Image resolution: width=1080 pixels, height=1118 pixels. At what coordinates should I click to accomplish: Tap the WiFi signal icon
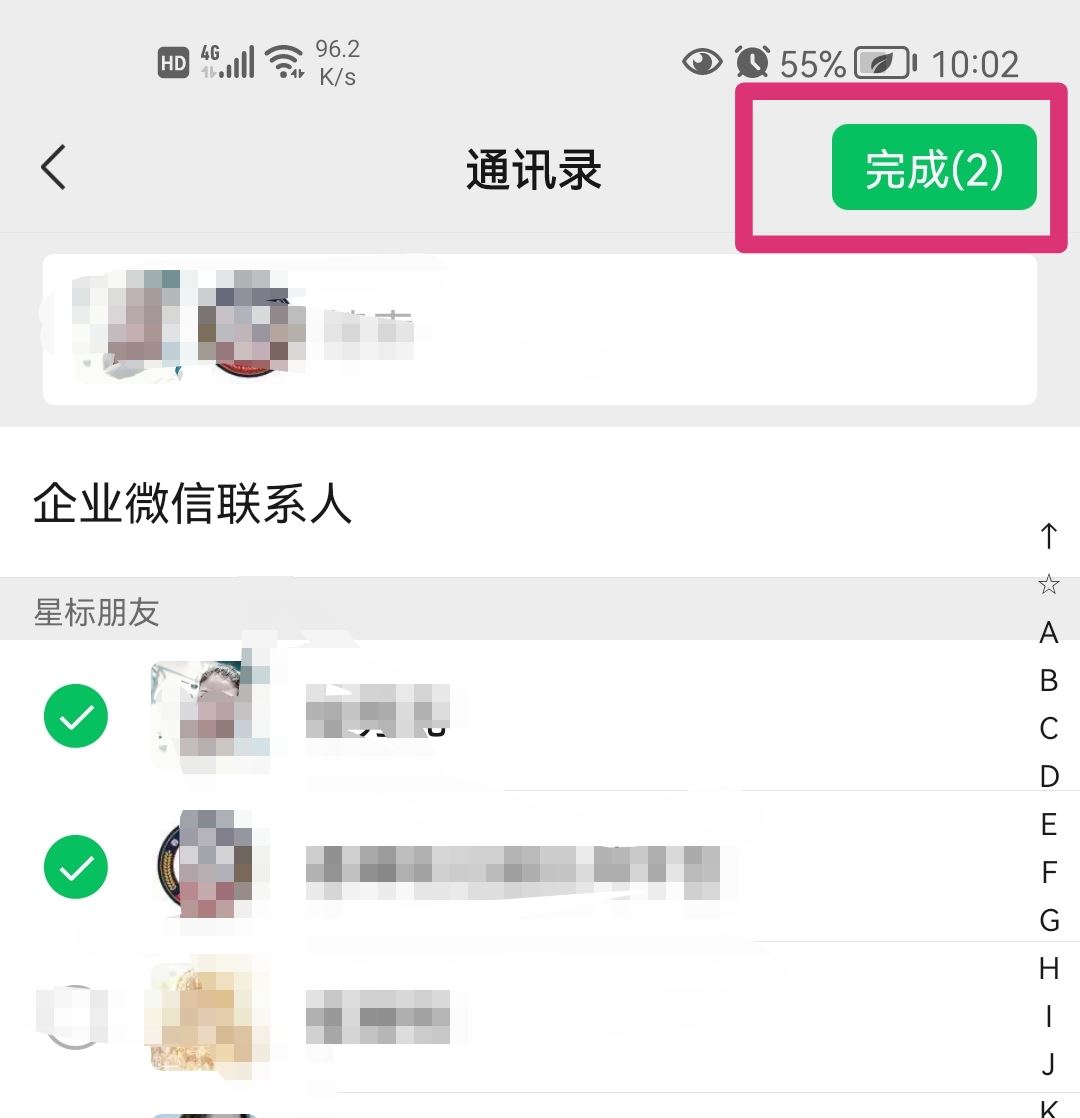point(284,58)
